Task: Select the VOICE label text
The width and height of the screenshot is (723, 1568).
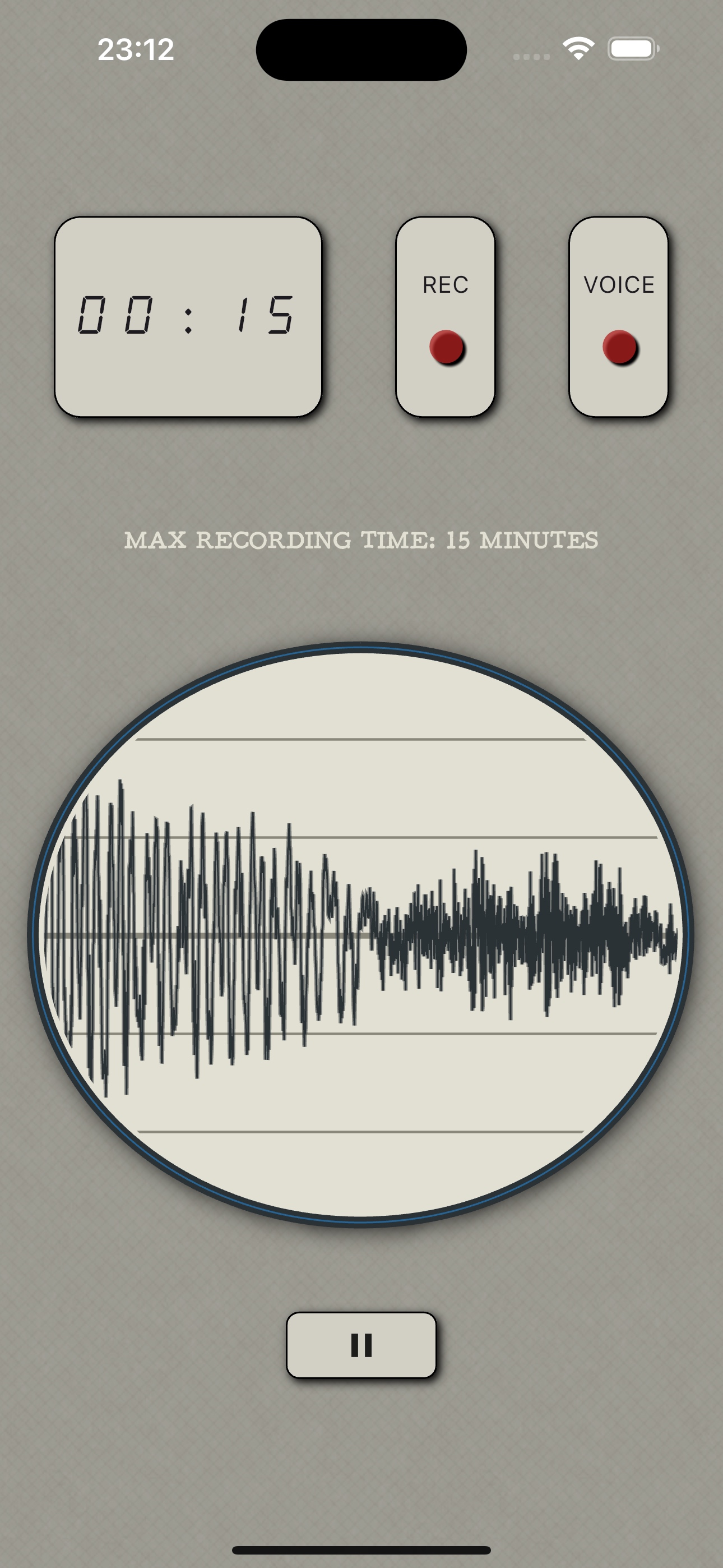Action: coord(618,284)
